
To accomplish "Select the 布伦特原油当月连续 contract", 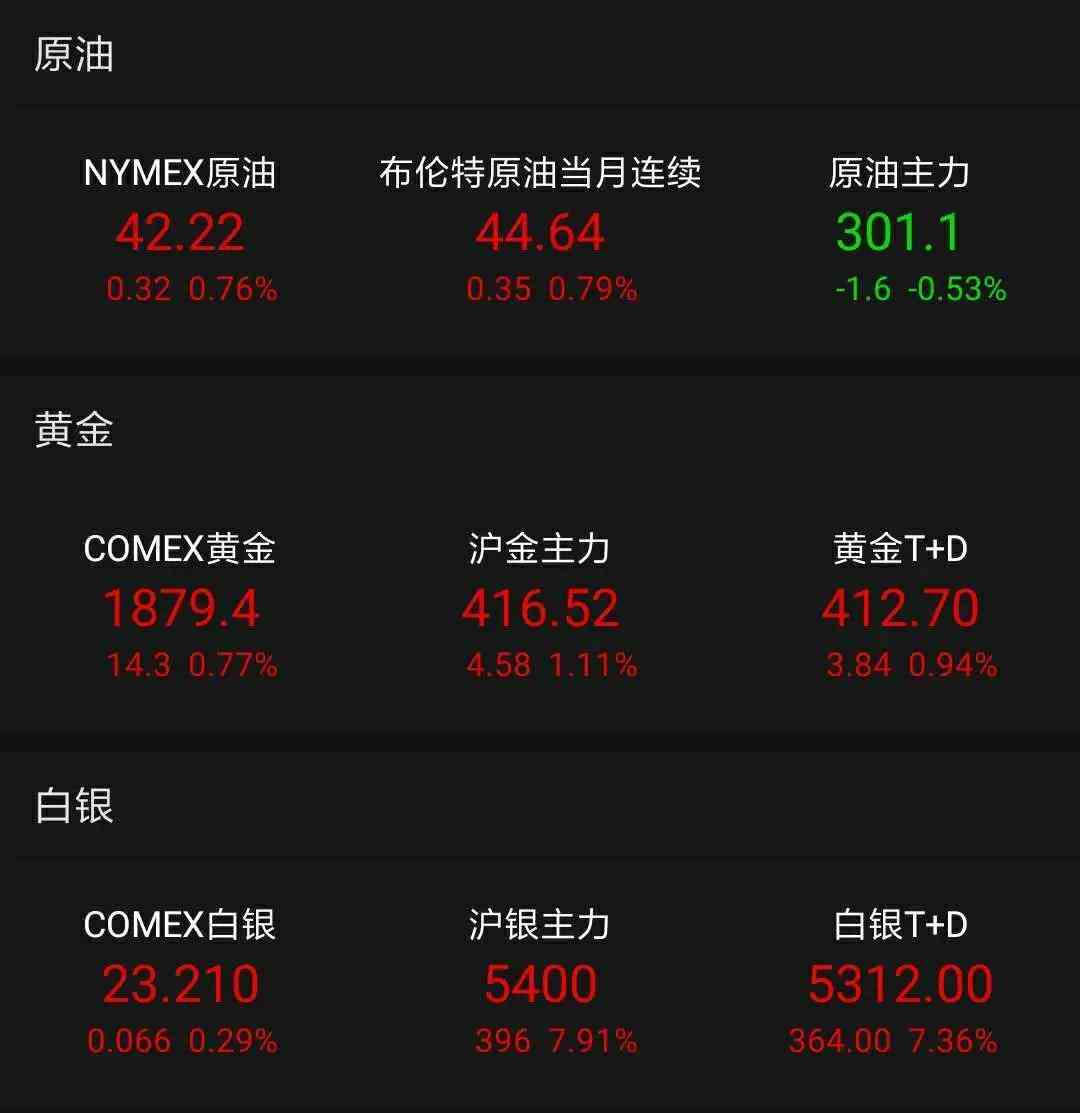I will (x=540, y=173).
